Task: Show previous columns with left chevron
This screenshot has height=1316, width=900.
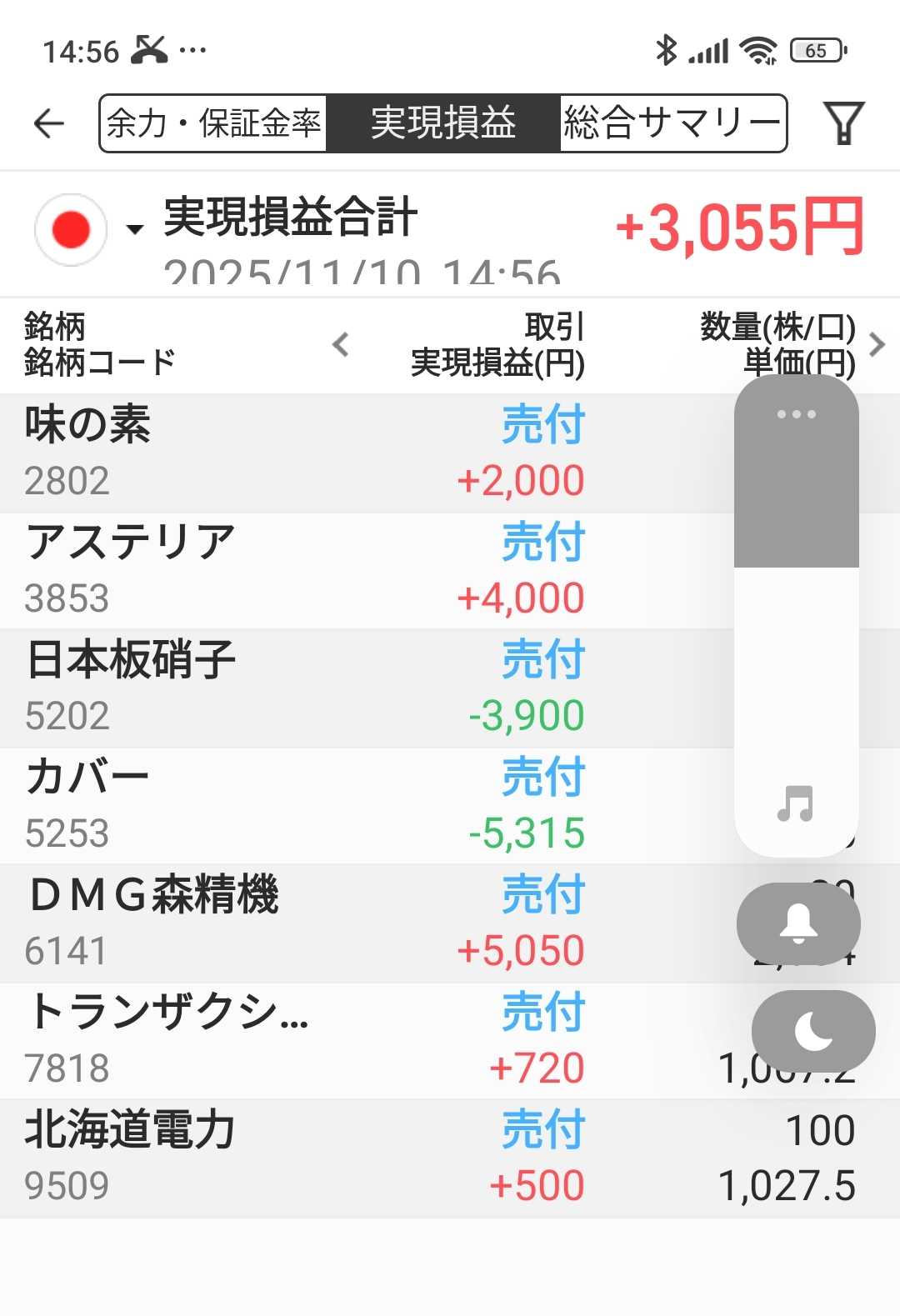Action: pyautogui.click(x=340, y=344)
